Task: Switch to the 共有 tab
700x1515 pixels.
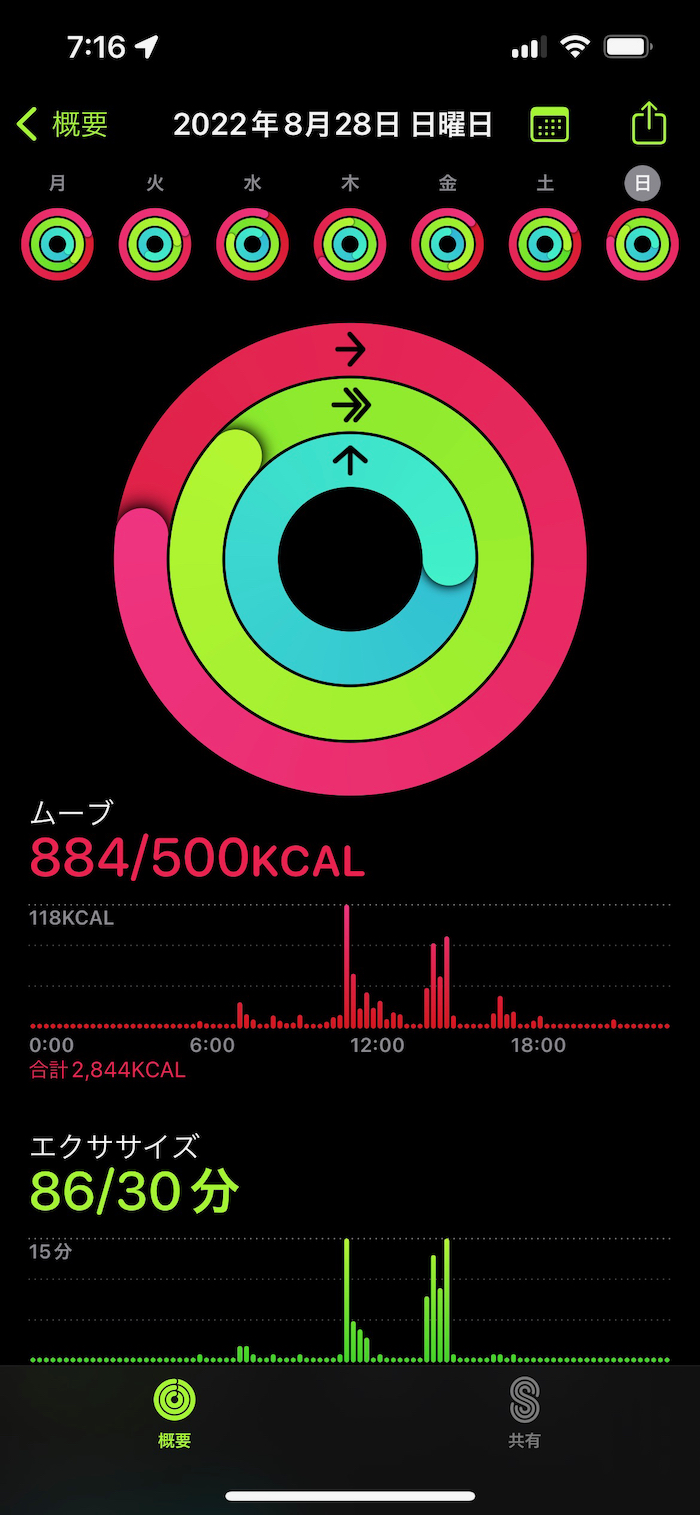Action: tap(524, 1412)
